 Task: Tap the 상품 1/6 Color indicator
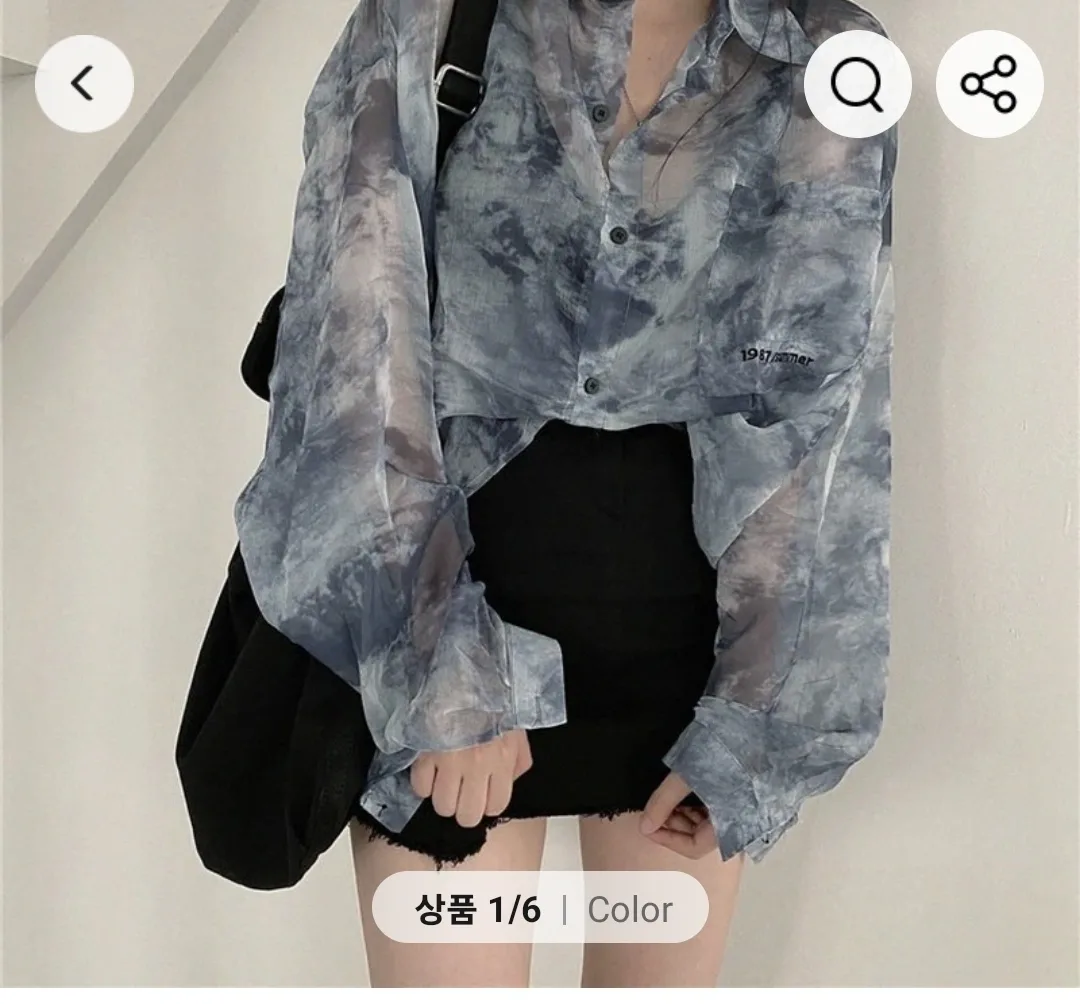(541, 909)
